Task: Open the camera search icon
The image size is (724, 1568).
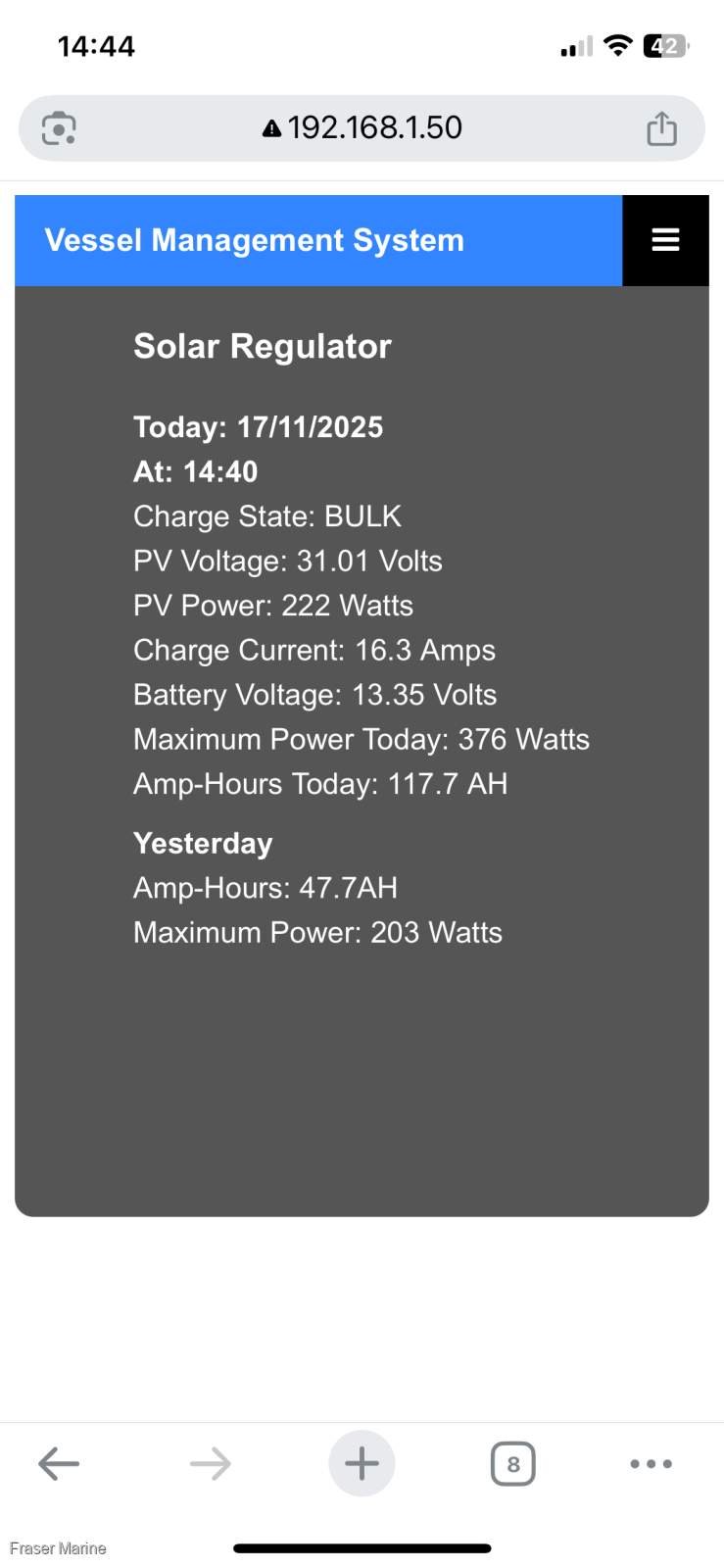Action: click(59, 128)
